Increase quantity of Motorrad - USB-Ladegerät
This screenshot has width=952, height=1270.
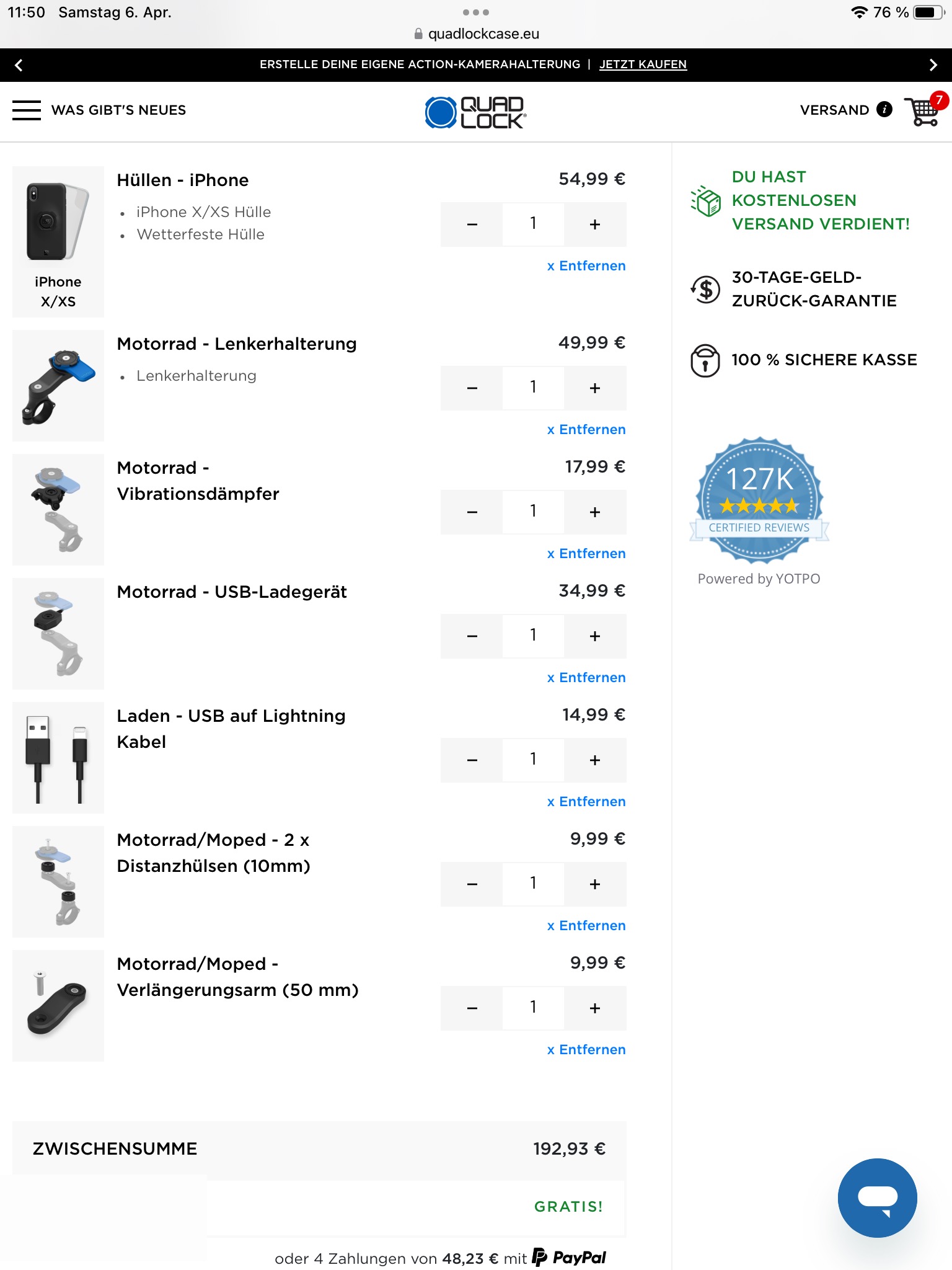[595, 636]
